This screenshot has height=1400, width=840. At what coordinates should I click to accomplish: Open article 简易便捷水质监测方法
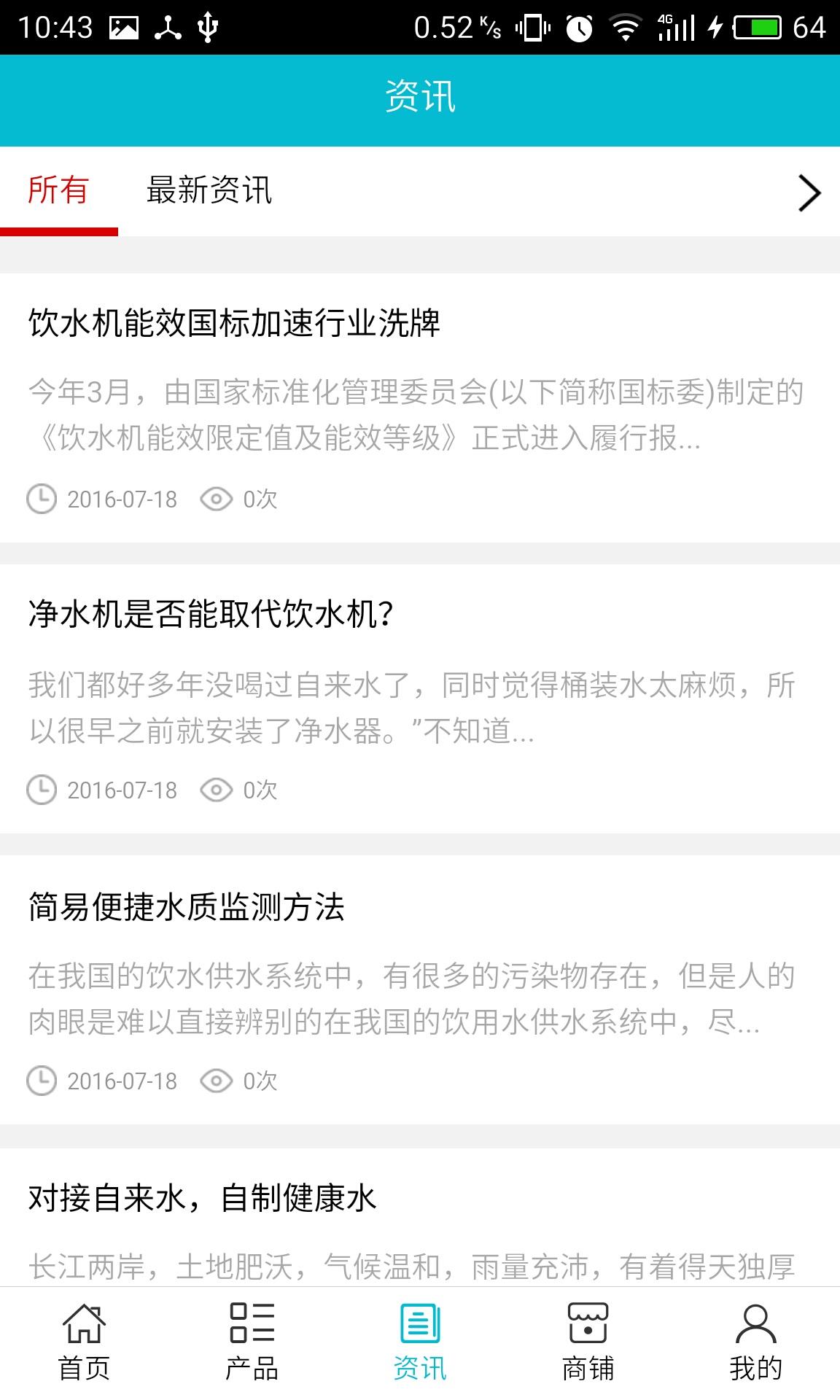[x=187, y=907]
